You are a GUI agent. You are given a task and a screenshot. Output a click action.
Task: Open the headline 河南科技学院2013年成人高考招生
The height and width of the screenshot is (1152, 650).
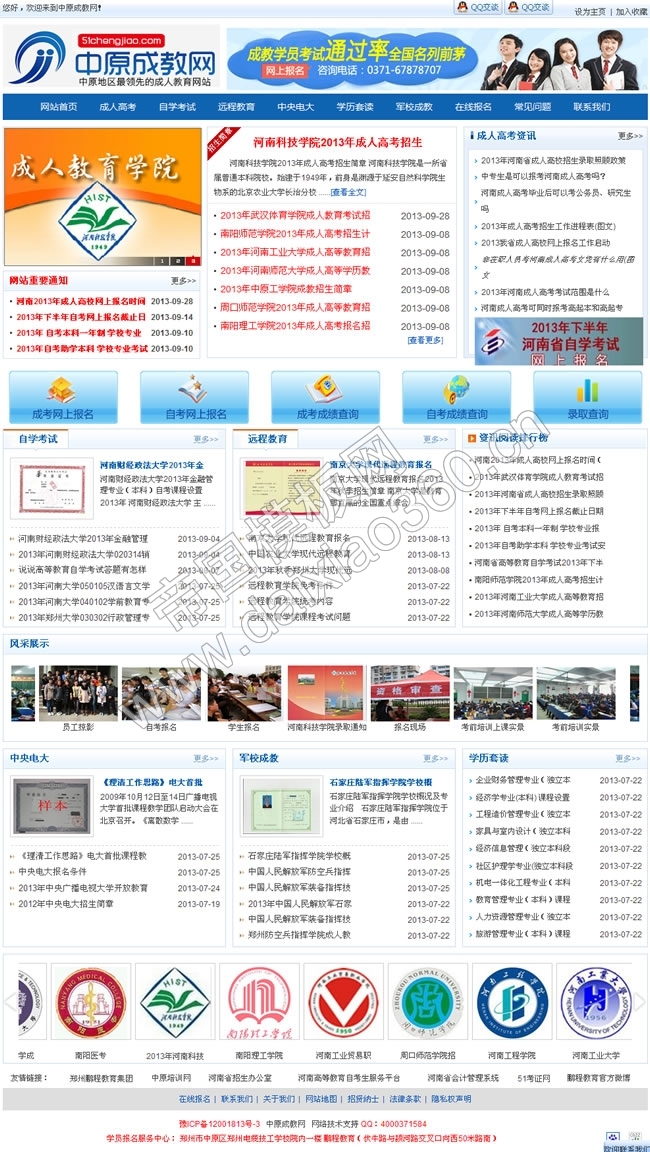(x=337, y=142)
